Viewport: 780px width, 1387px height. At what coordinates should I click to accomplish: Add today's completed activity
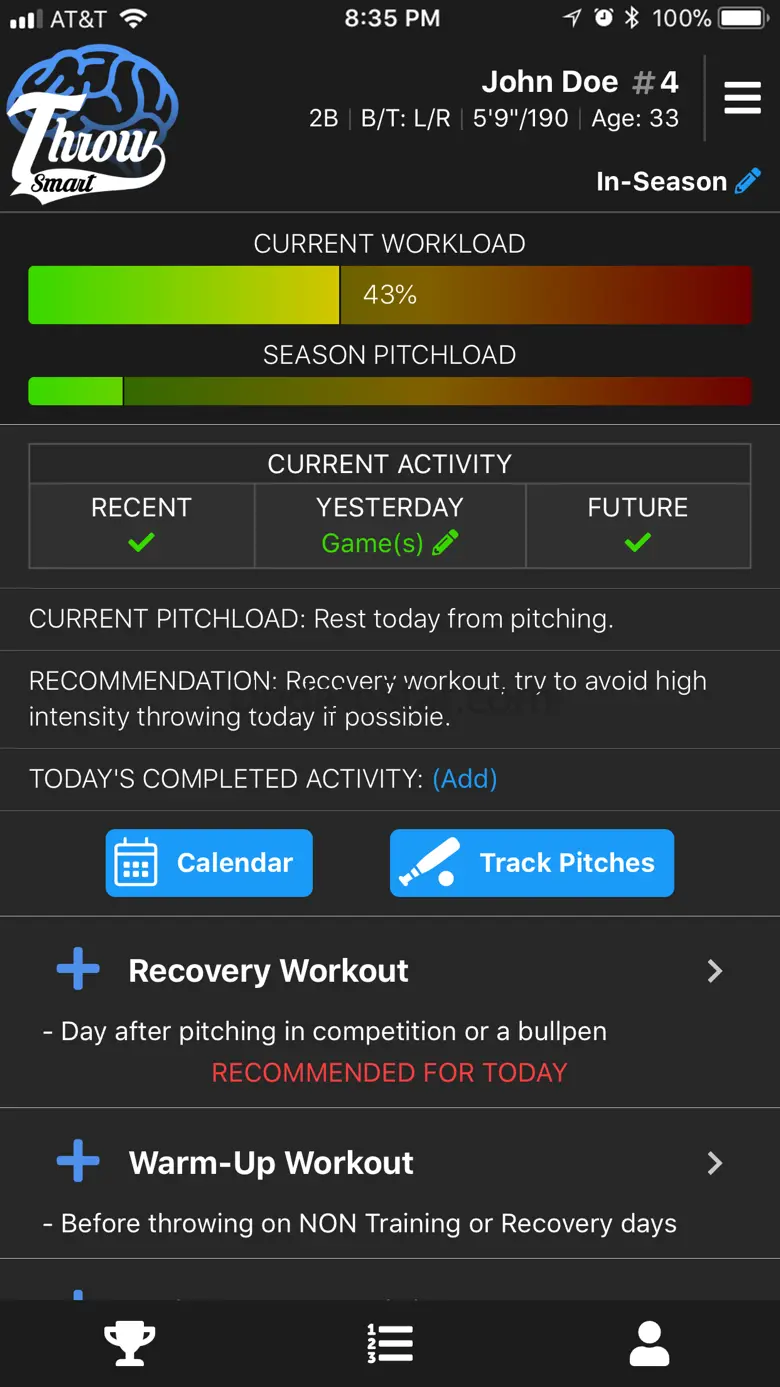465,779
